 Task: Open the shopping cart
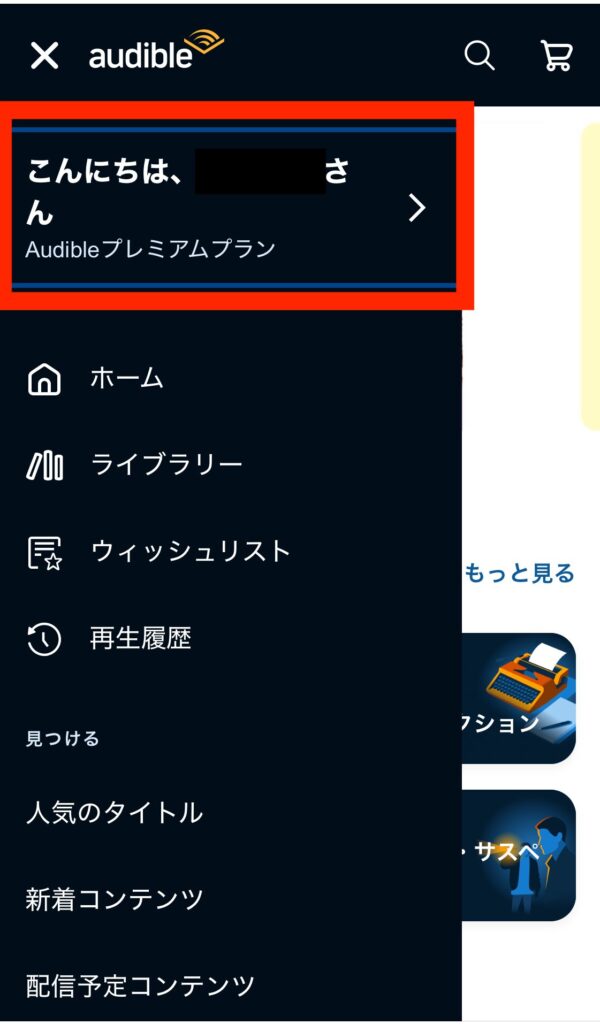pyautogui.click(x=556, y=56)
